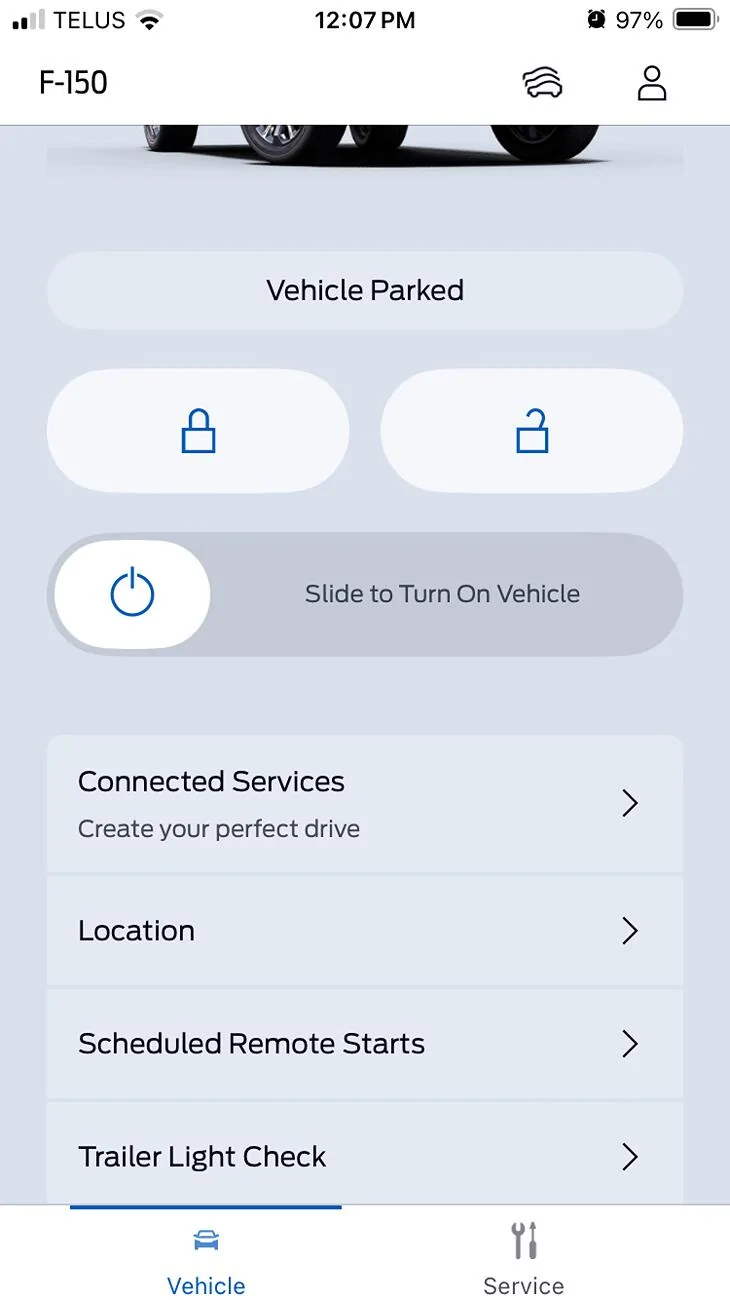Toggle the vehicle unlock control
Viewport: 730px width, 1300px height.
(x=531, y=430)
